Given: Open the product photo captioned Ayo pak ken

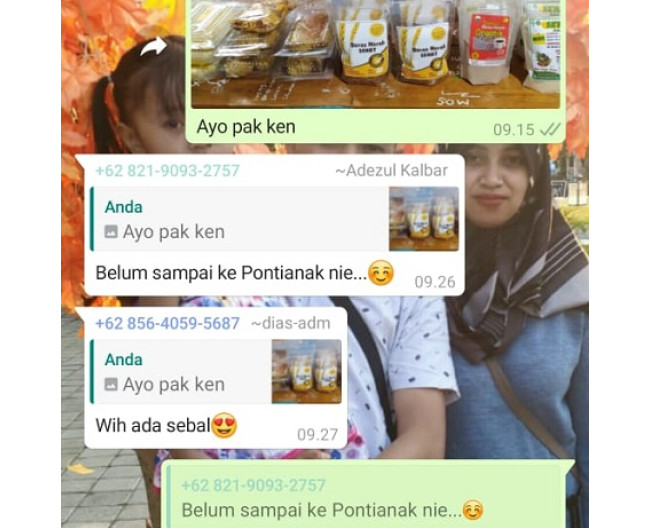Looking at the screenshot, I should (375, 53).
